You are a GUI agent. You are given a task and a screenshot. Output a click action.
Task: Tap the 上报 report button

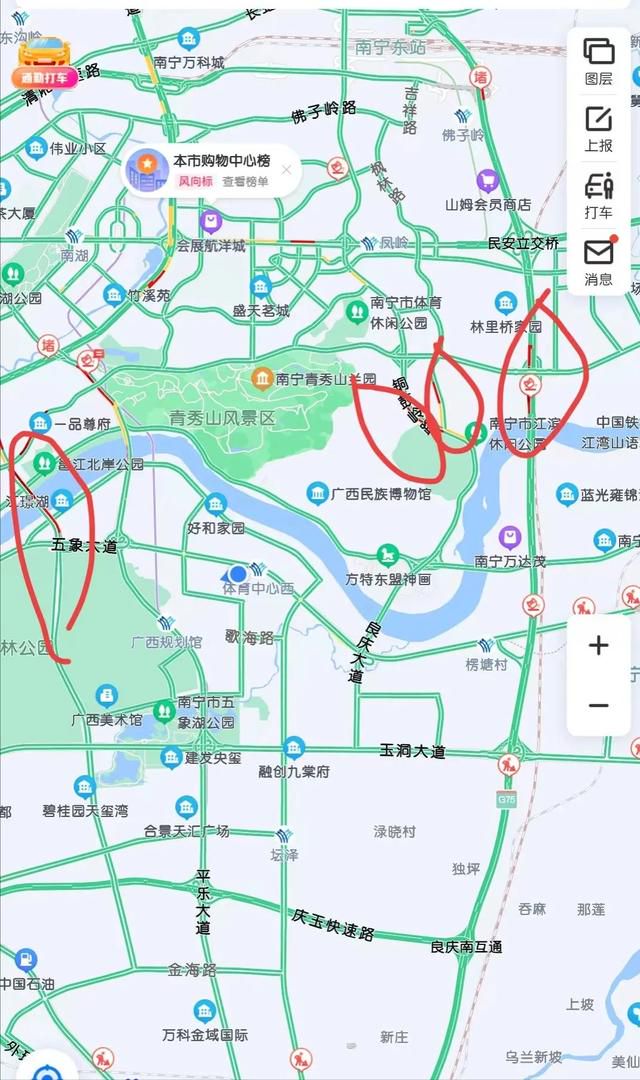[599, 129]
